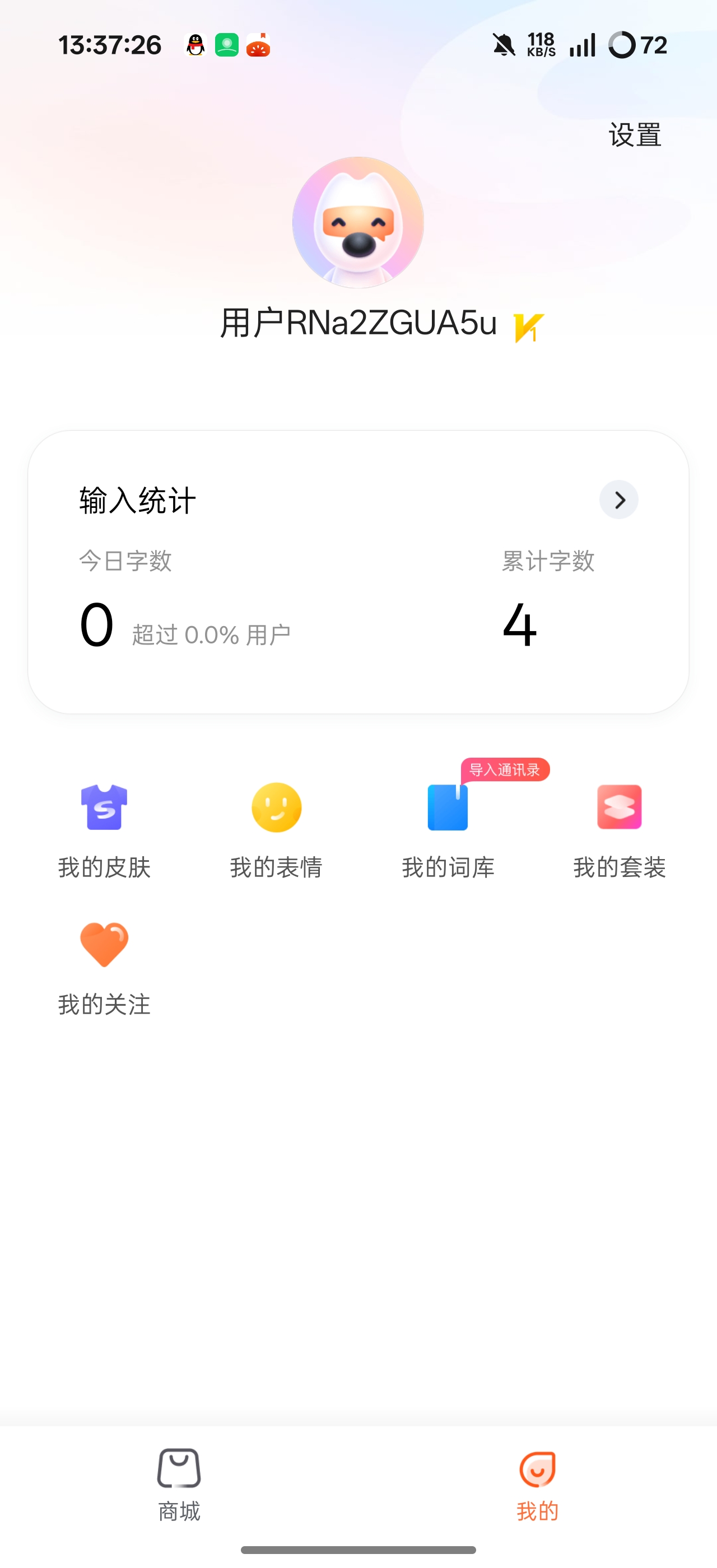The height and width of the screenshot is (1568, 717).
Task: Select the 我的 tab
Action: 537,1484
